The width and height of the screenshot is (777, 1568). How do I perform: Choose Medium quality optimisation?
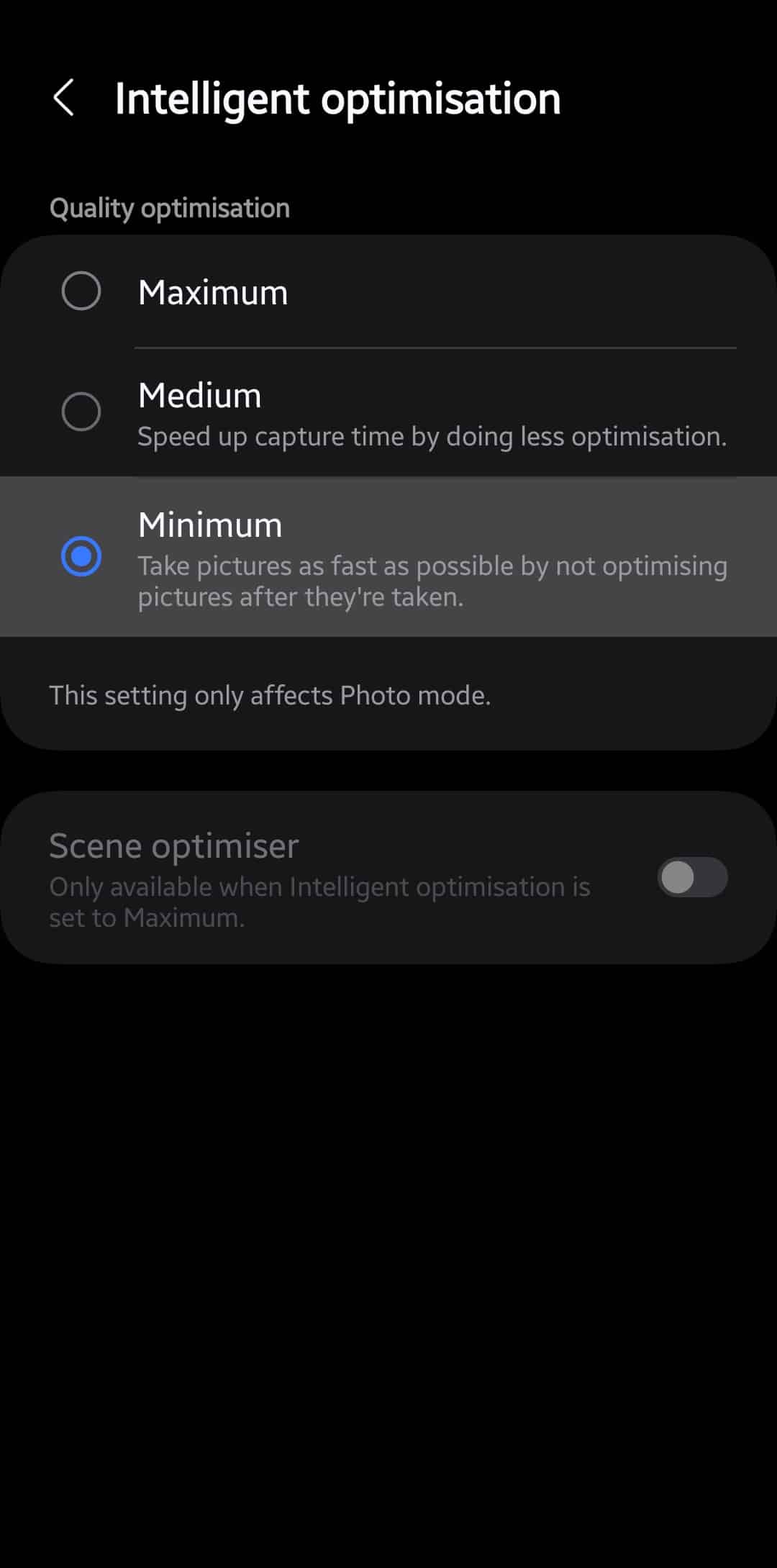(x=388, y=413)
